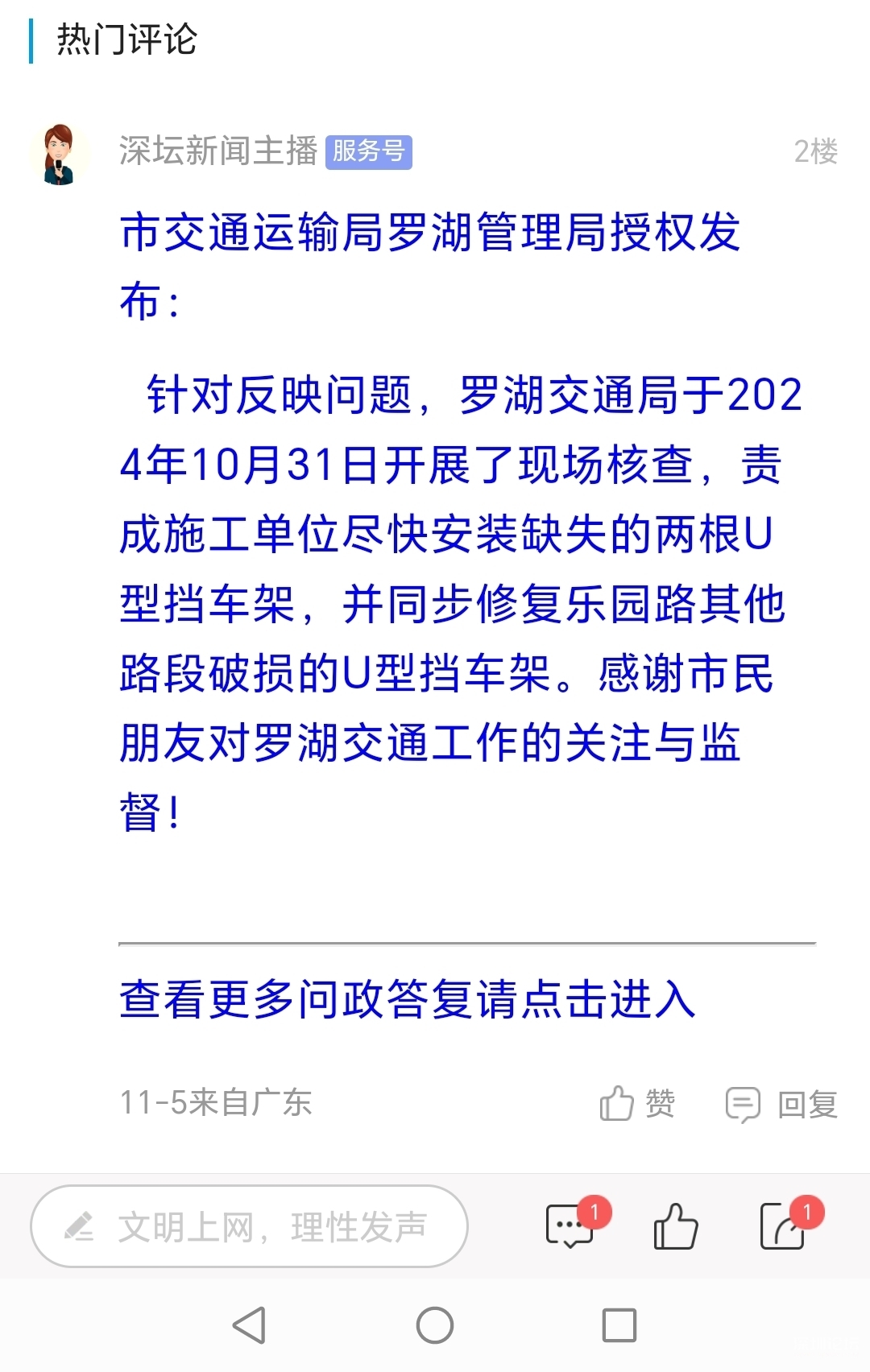Screen dimensions: 870x1372
Task: Open 查看更多问政答复请点击进入 link
Action: point(407,999)
